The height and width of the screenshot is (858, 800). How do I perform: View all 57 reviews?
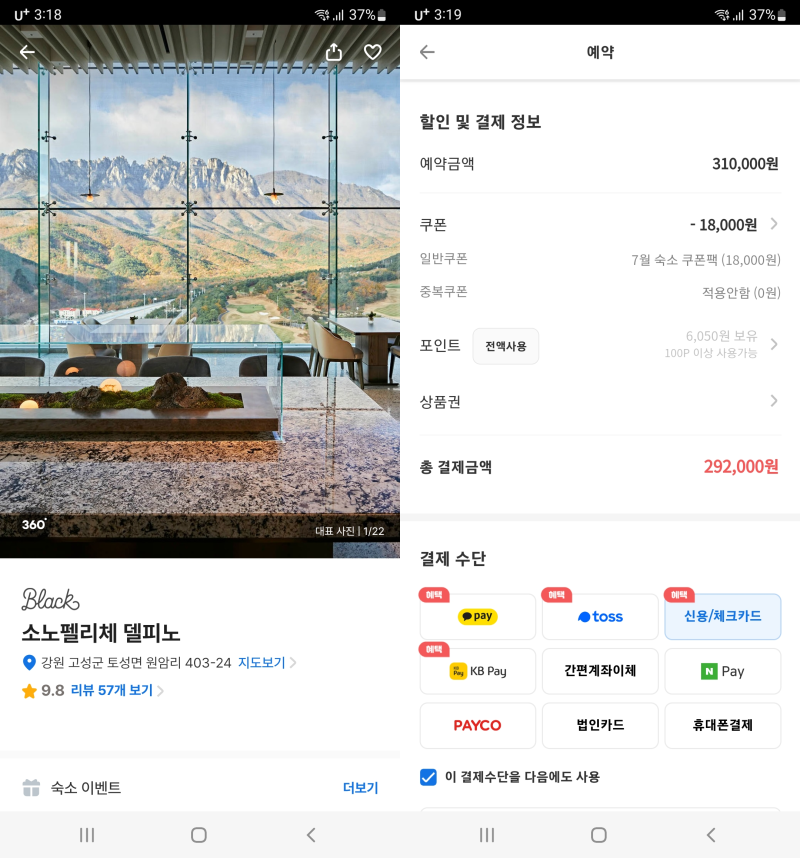click(111, 691)
